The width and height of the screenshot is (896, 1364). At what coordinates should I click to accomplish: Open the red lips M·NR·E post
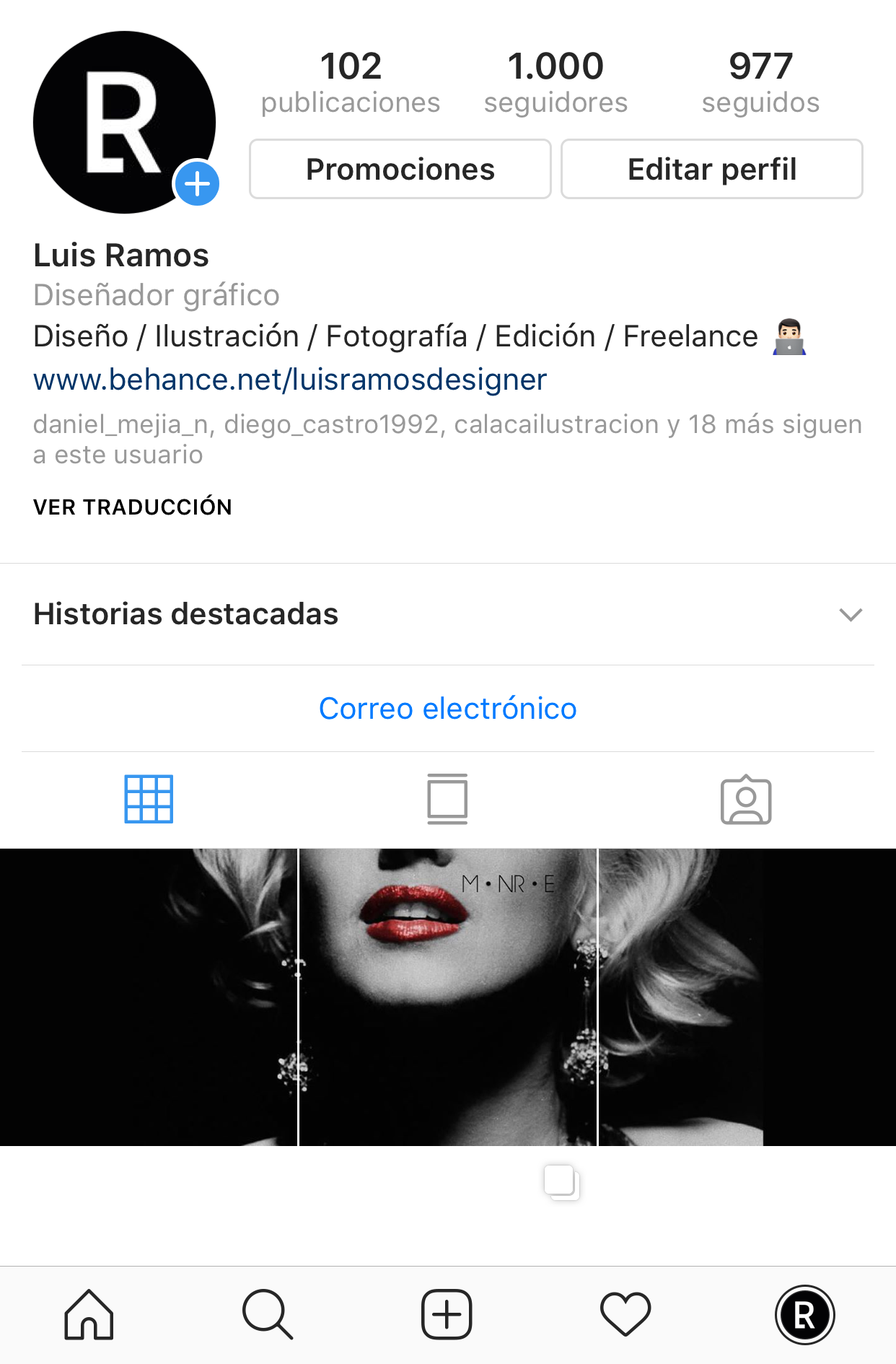pos(447,996)
